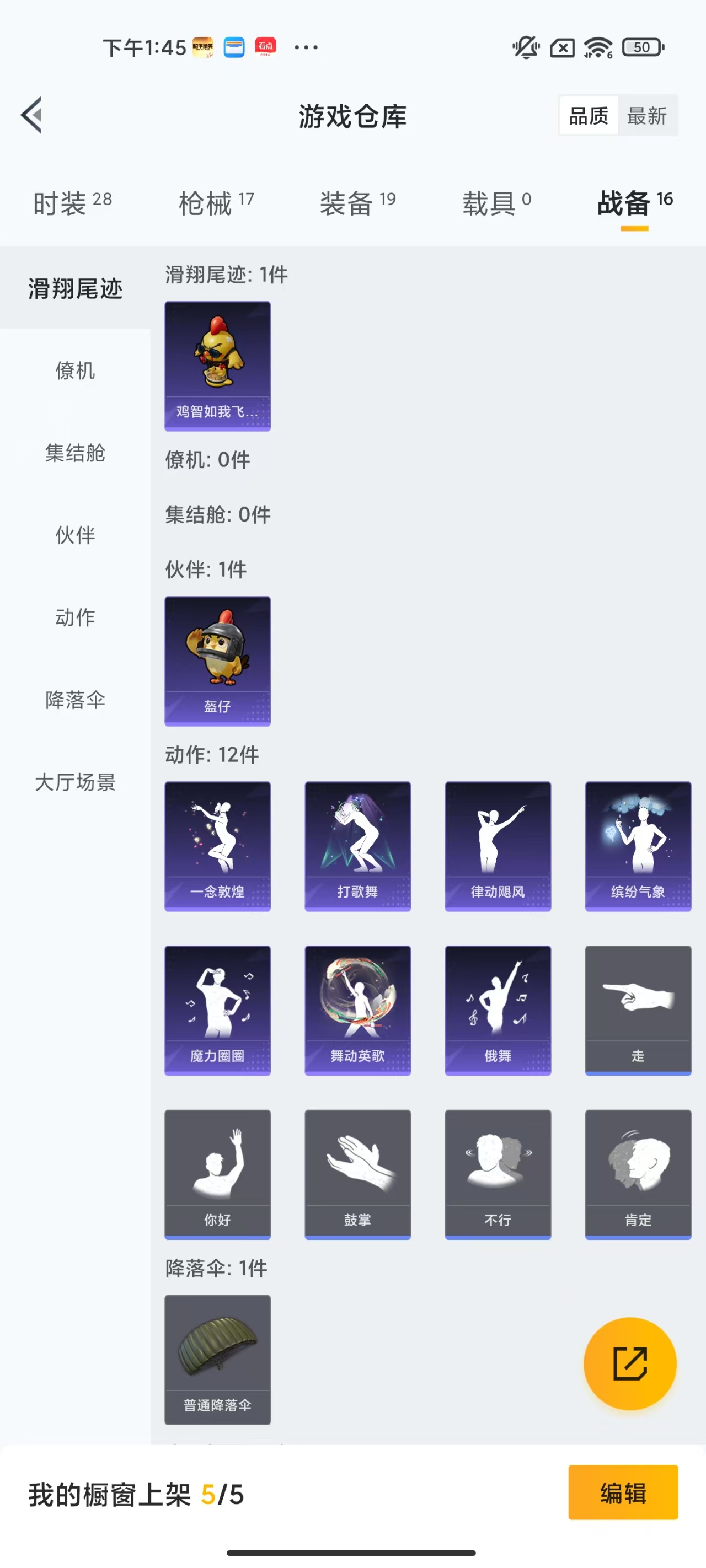Select the 大厅场景 sidebar category
This screenshot has height=1568, width=706.
click(x=76, y=783)
